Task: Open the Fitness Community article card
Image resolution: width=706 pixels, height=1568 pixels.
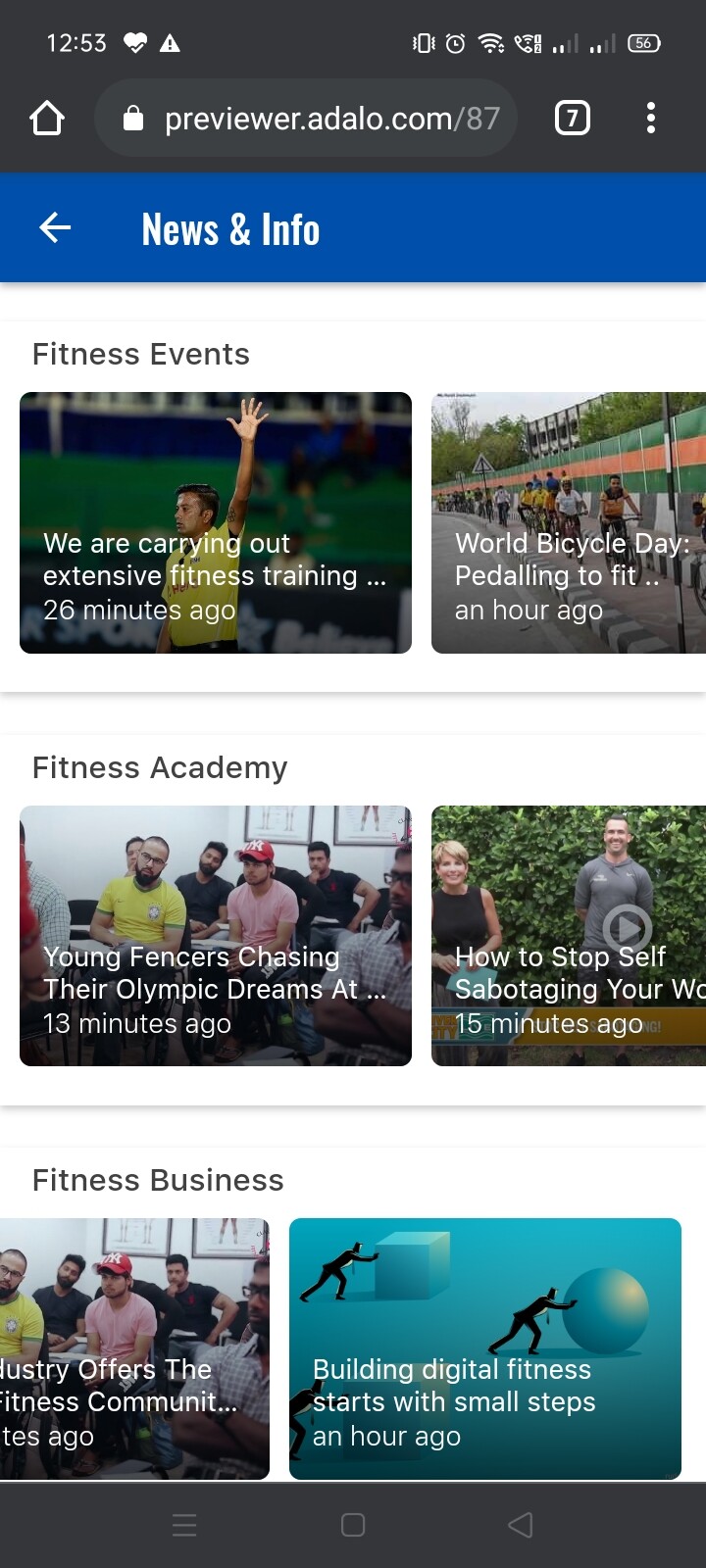Action: [134, 1348]
